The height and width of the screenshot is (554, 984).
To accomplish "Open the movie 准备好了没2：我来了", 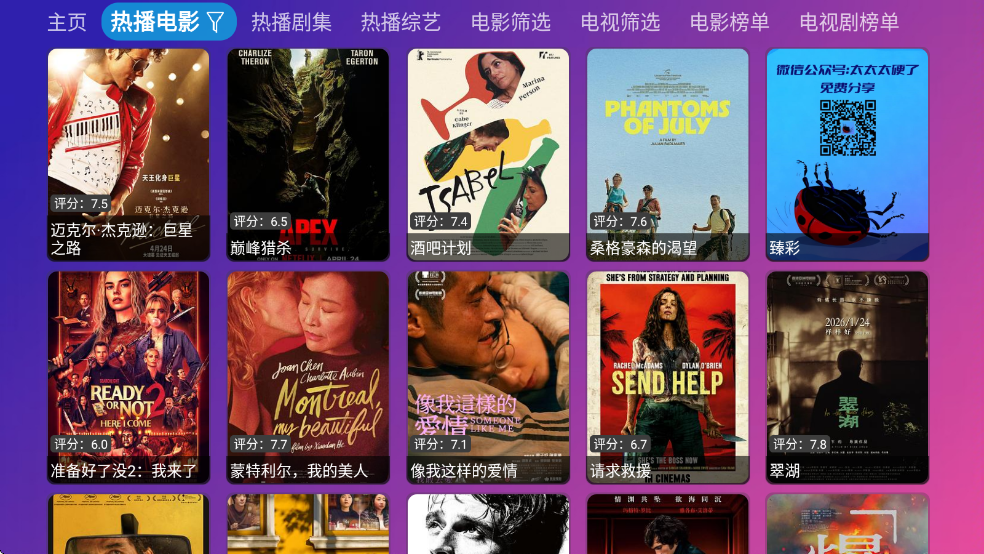I will [x=129, y=377].
